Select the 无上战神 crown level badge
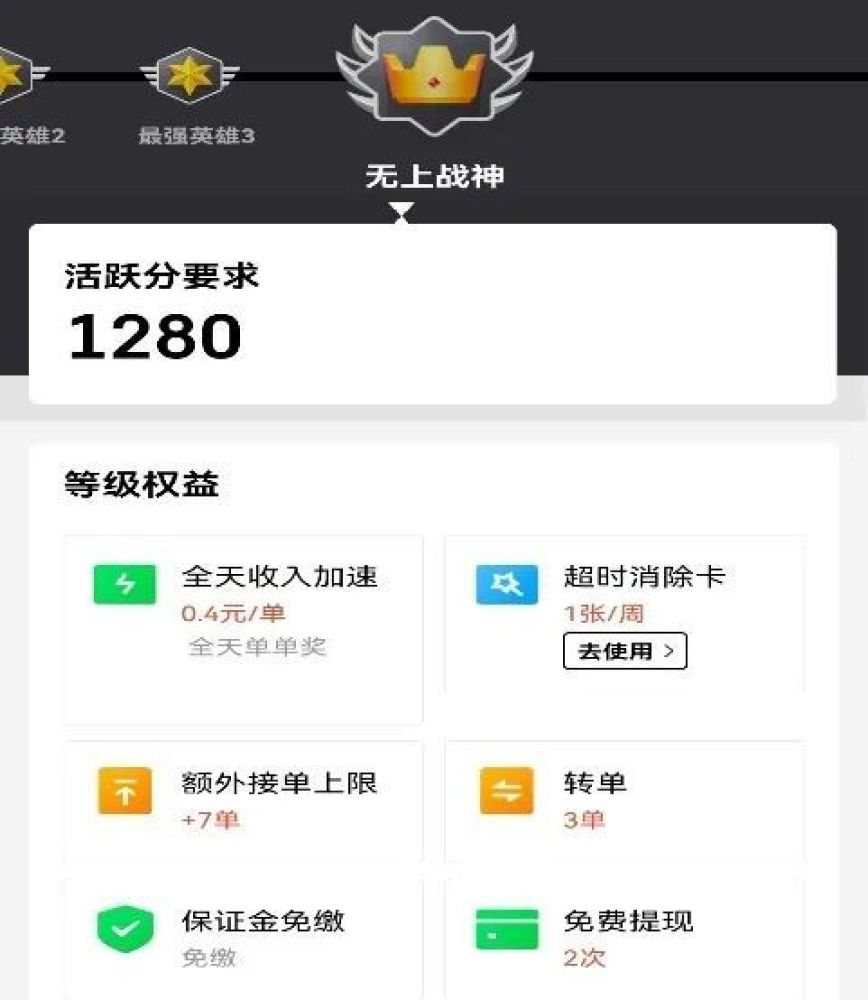 433,76
